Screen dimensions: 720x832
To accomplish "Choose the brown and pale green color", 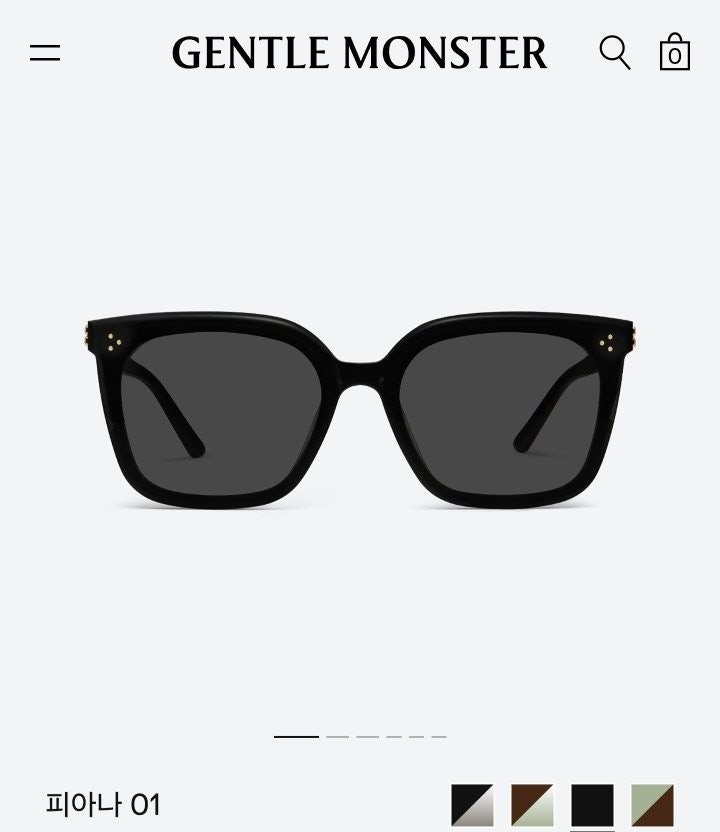I will [x=532, y=805].
